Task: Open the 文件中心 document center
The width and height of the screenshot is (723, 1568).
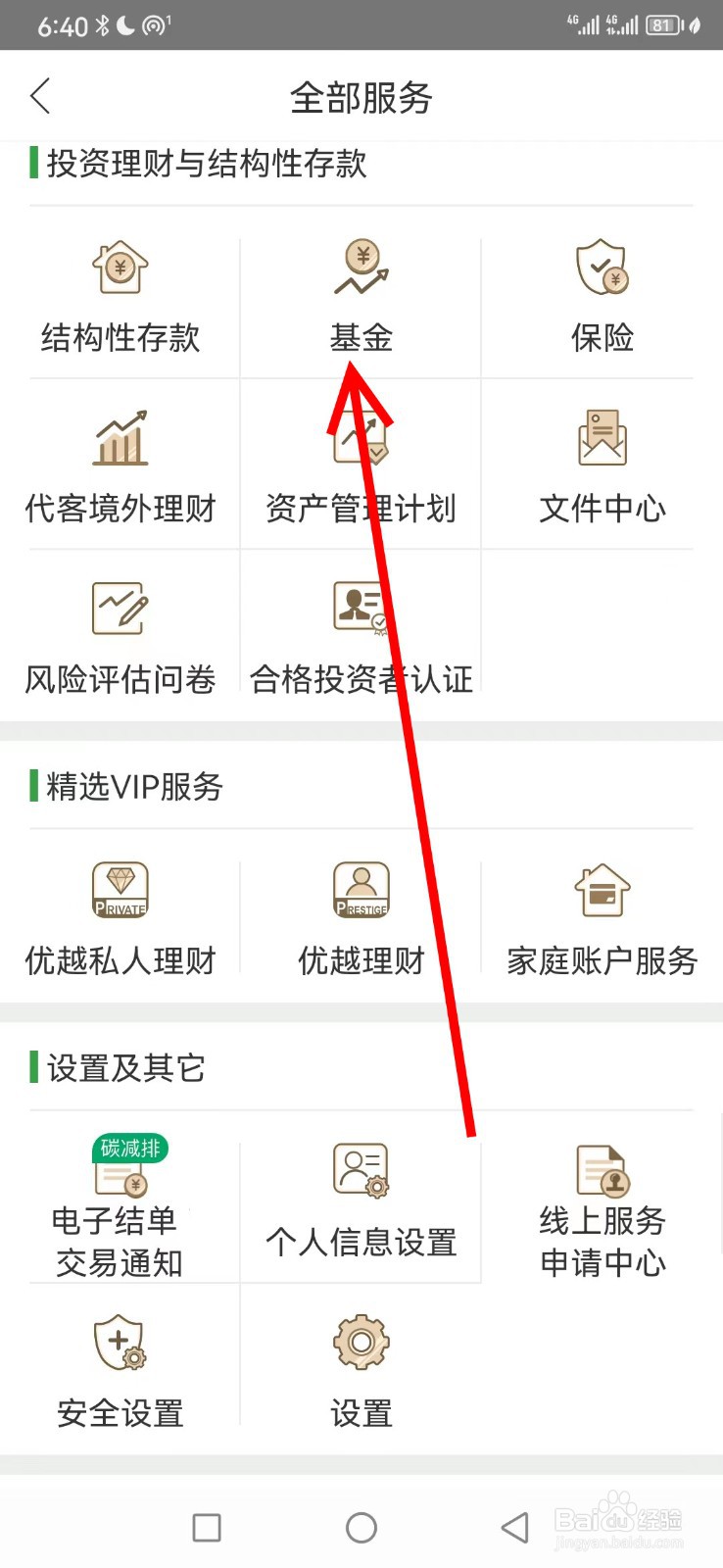Action: 602,461
